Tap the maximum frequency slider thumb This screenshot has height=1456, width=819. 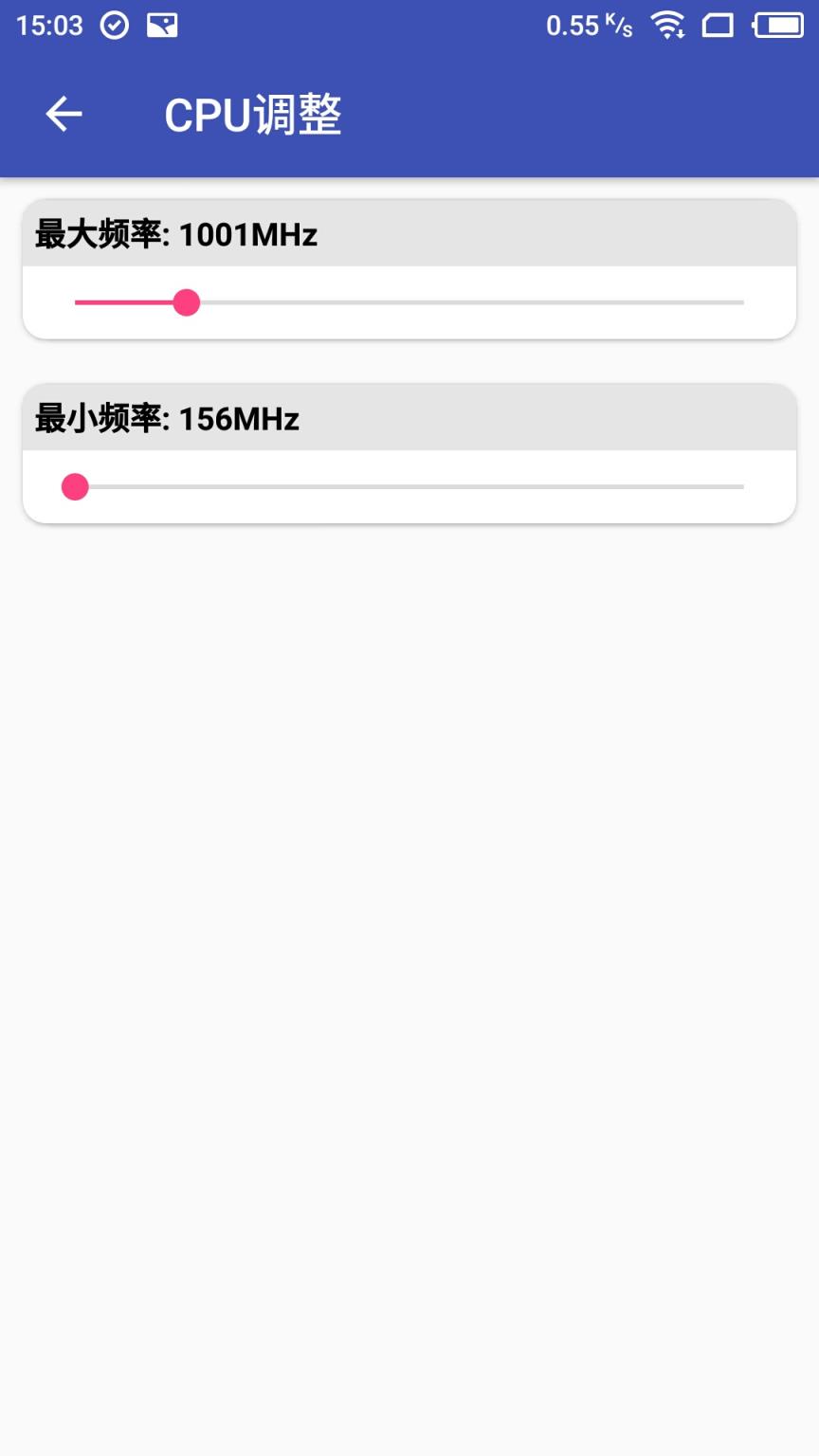[188, 302]
